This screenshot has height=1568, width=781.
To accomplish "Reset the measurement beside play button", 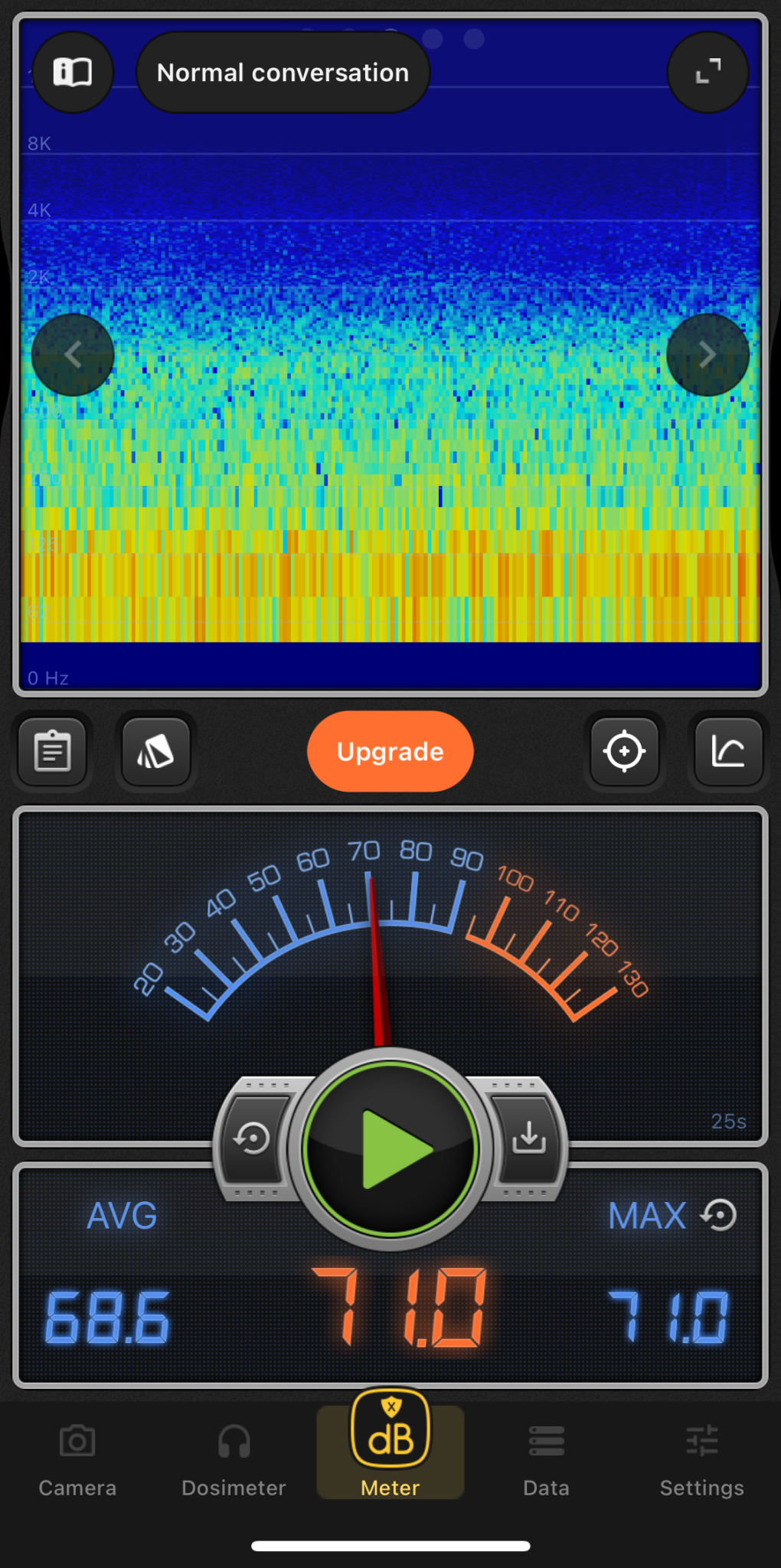I will (x=253, y=1138).
